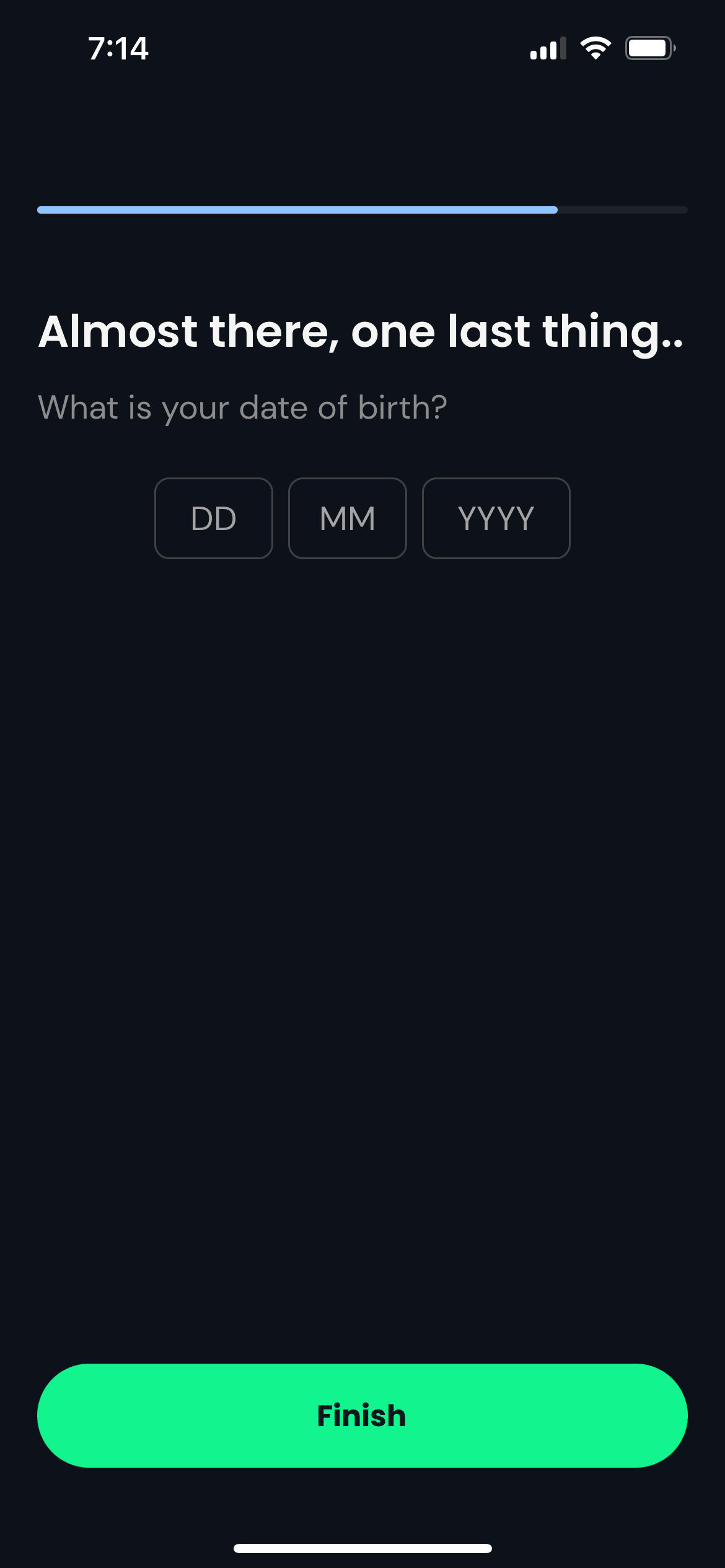
Task: Tap the blue progress bar
Action: pyautogui.click(x=297, y=210)
